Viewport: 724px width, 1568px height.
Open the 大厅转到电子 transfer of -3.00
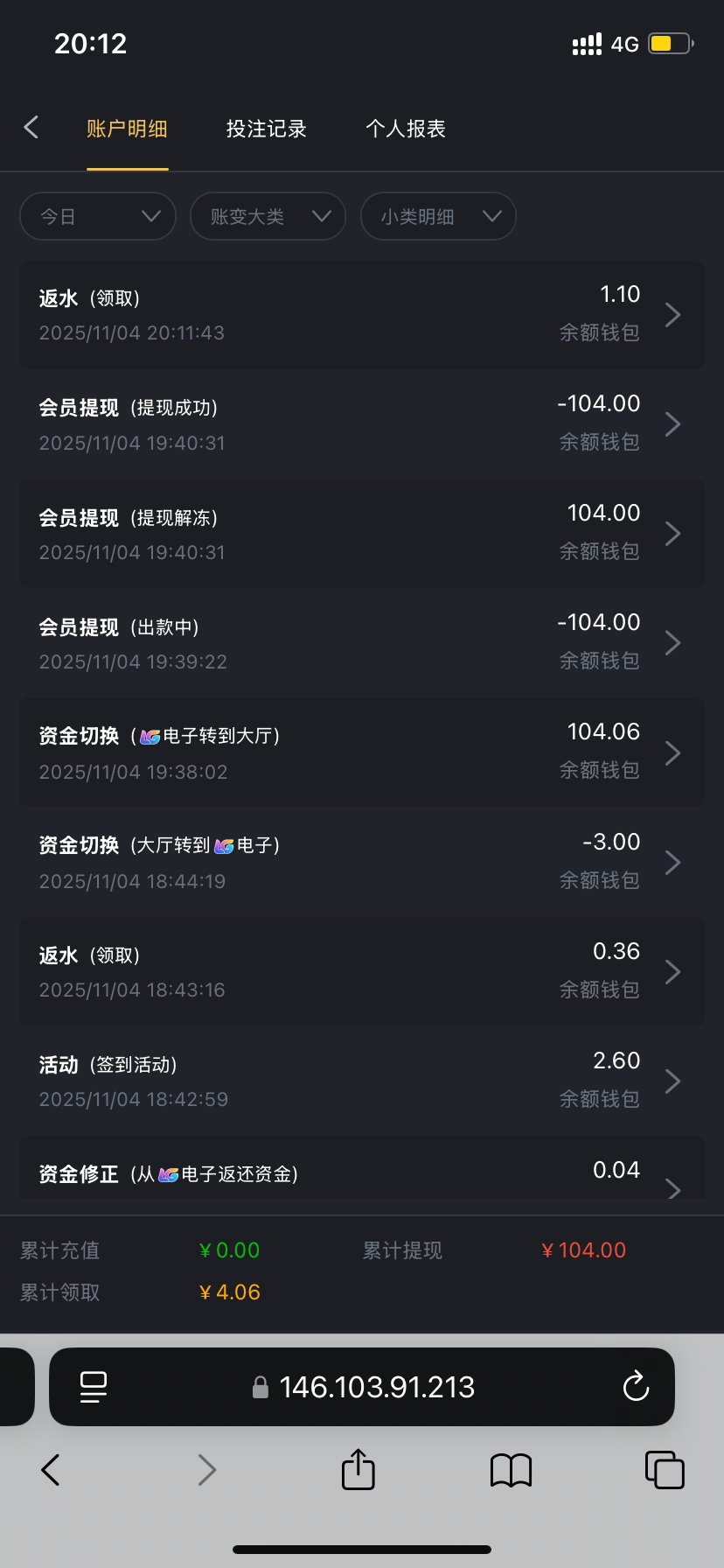362,862
